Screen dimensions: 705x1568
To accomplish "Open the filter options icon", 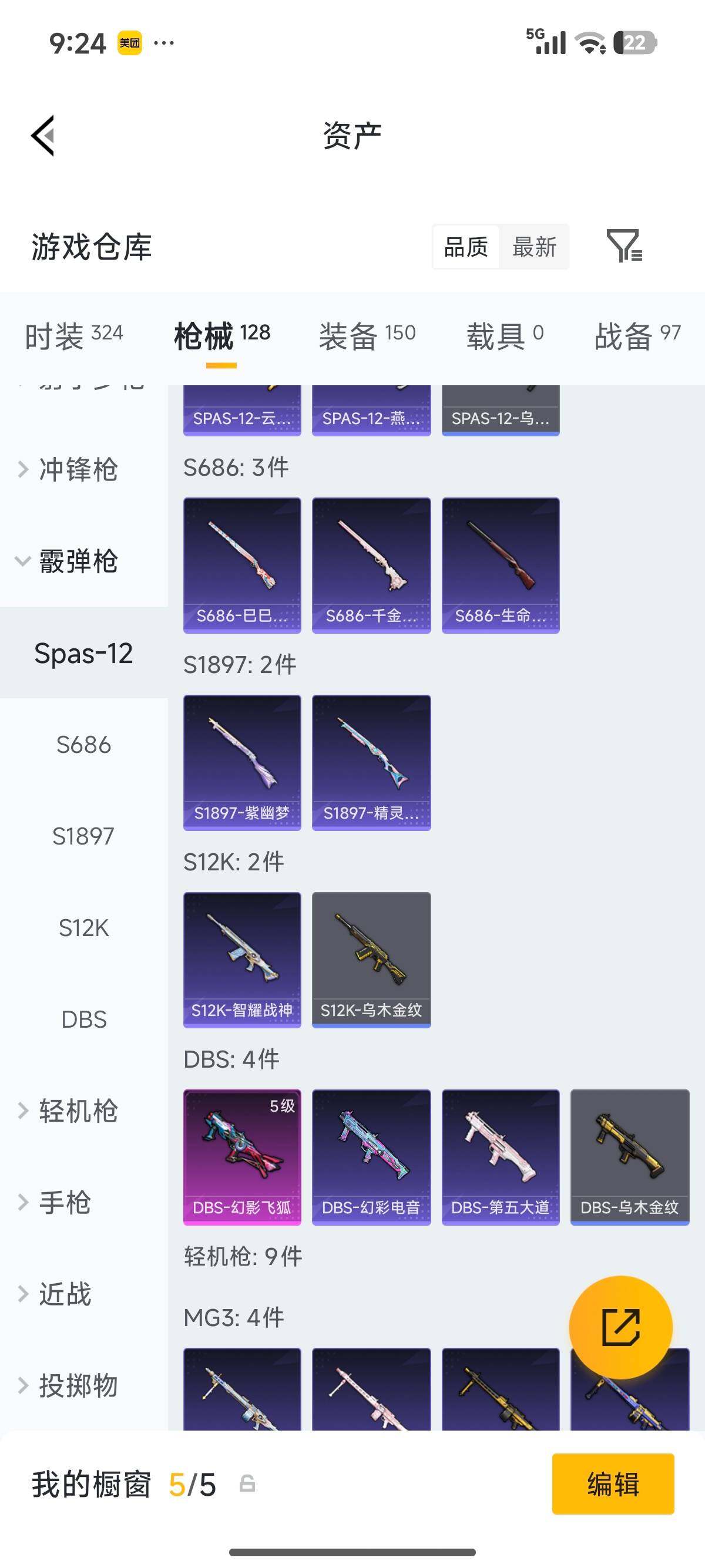I will click(x=626, y=246).
